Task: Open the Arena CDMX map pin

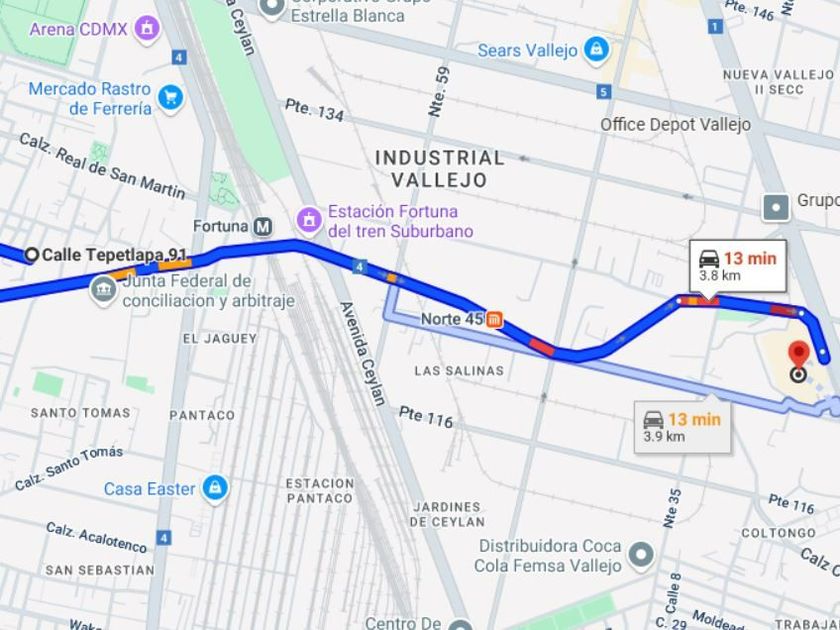Action: tap(147, 28)
